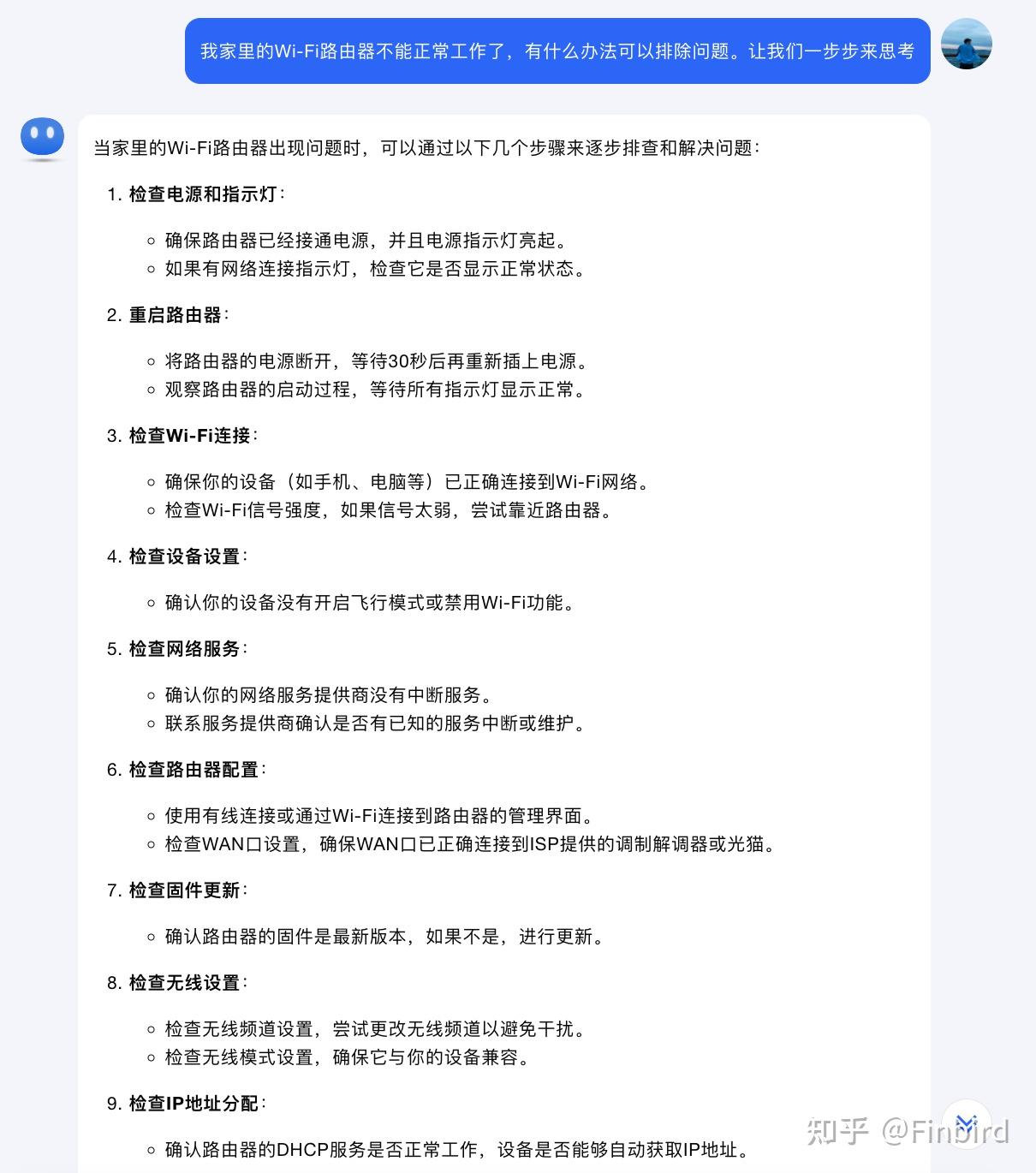Tap the blue chatbot avatar

pos(43,139)
